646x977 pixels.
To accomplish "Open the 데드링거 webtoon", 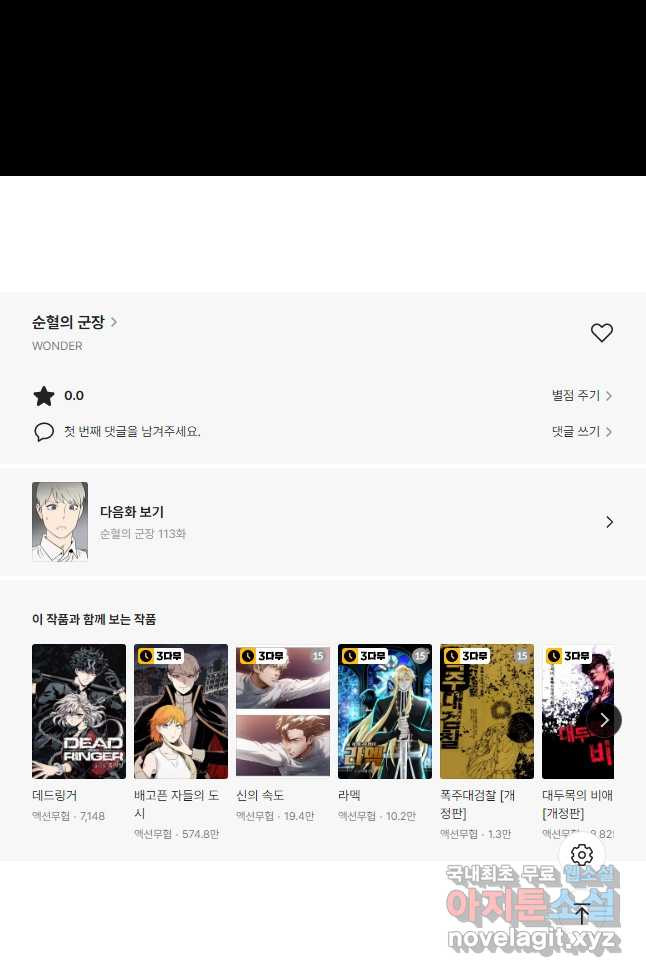I will pos(79,711).
